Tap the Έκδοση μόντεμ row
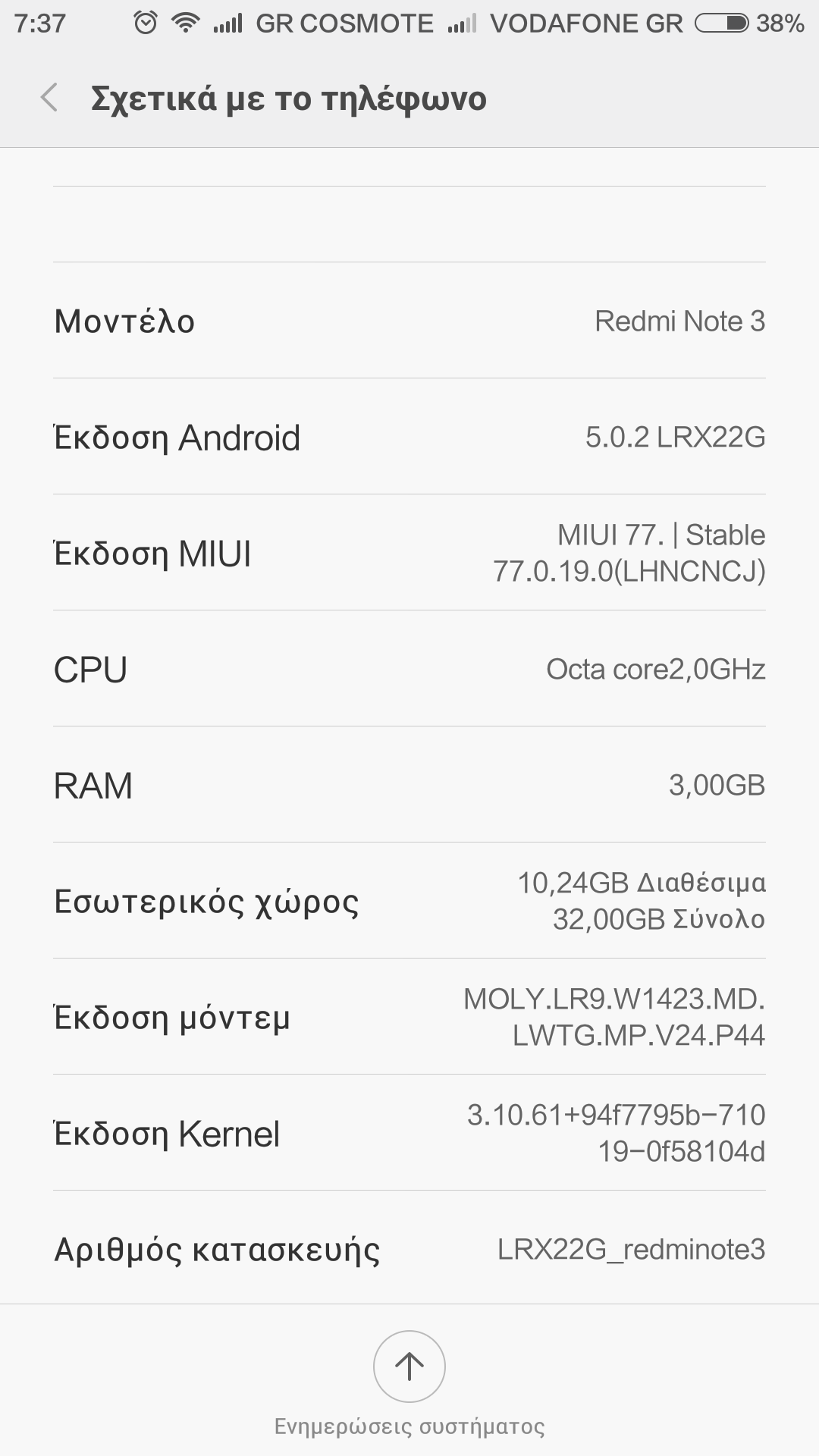This screenshot has width=819, height=1456. pos(409,1017)
